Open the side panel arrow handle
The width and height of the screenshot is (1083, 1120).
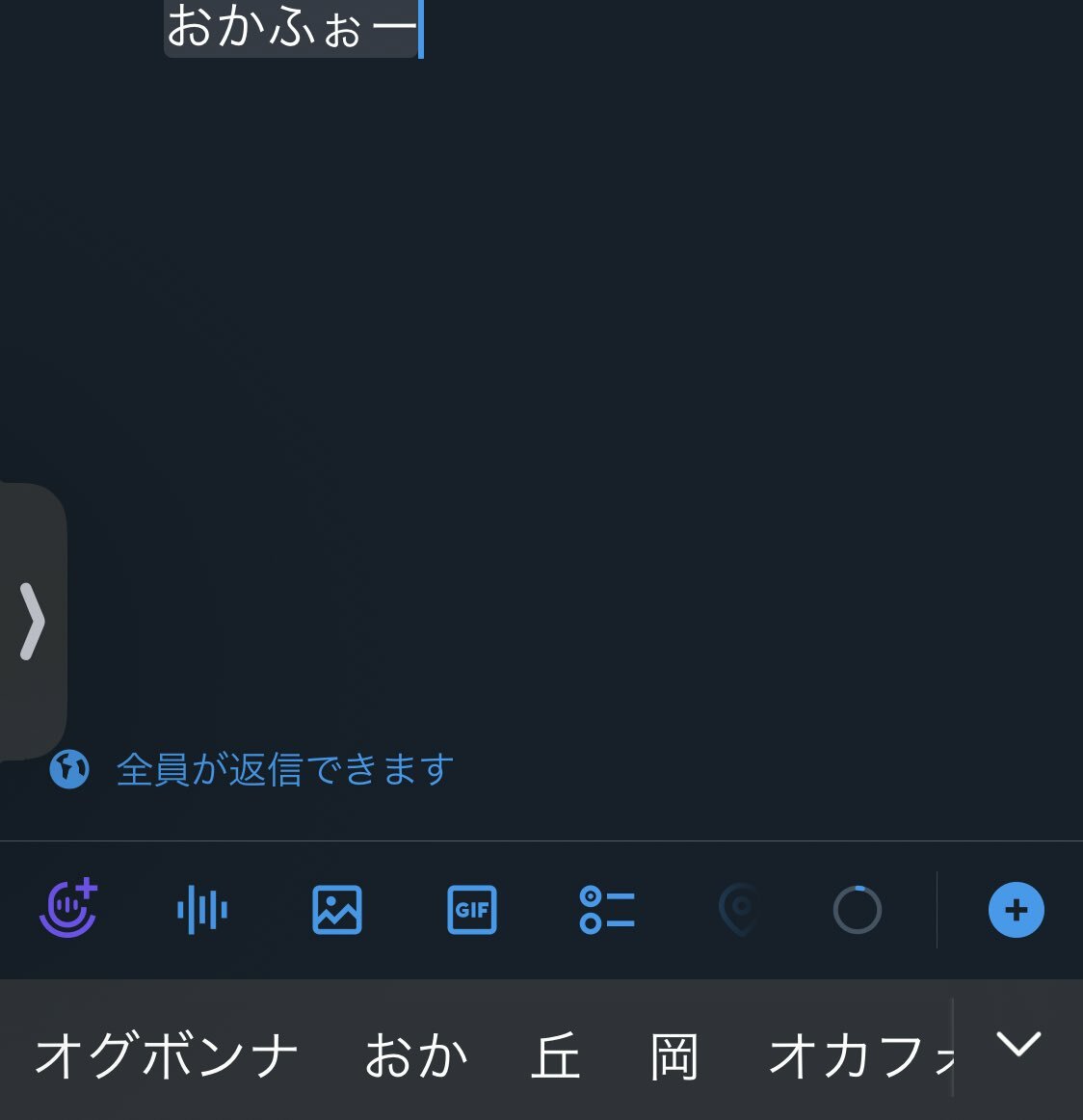tap(32, 621)
